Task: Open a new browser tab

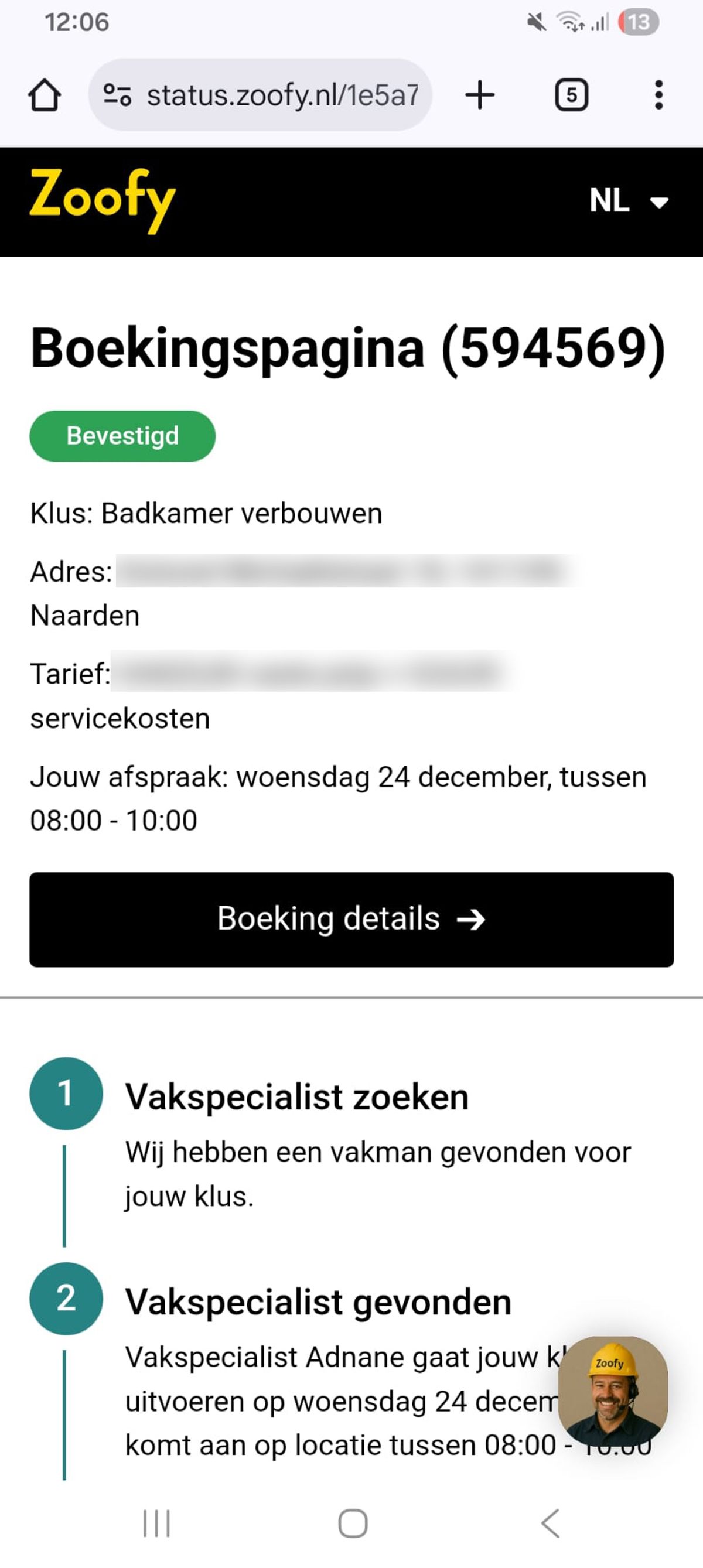Action: [x=480, y=95]
